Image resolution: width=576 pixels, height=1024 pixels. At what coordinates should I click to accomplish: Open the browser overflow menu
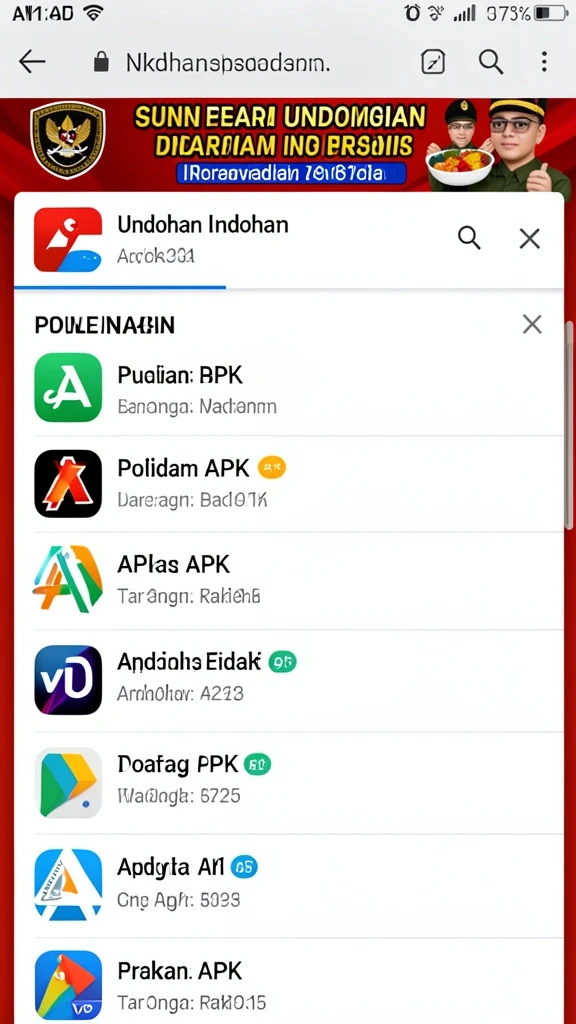point(544,62)
